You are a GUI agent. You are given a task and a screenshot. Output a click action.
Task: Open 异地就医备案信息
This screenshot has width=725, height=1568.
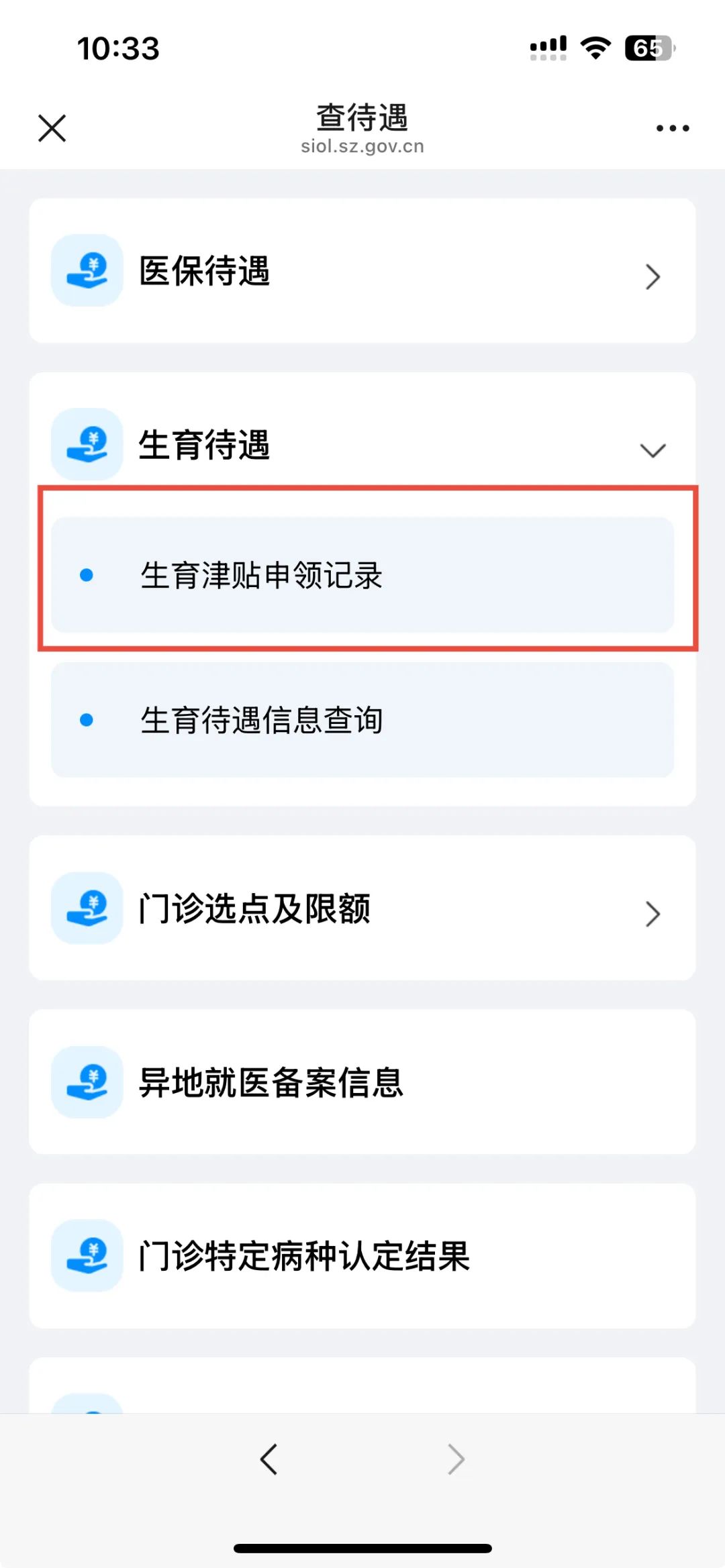(x=362, y=1082)
